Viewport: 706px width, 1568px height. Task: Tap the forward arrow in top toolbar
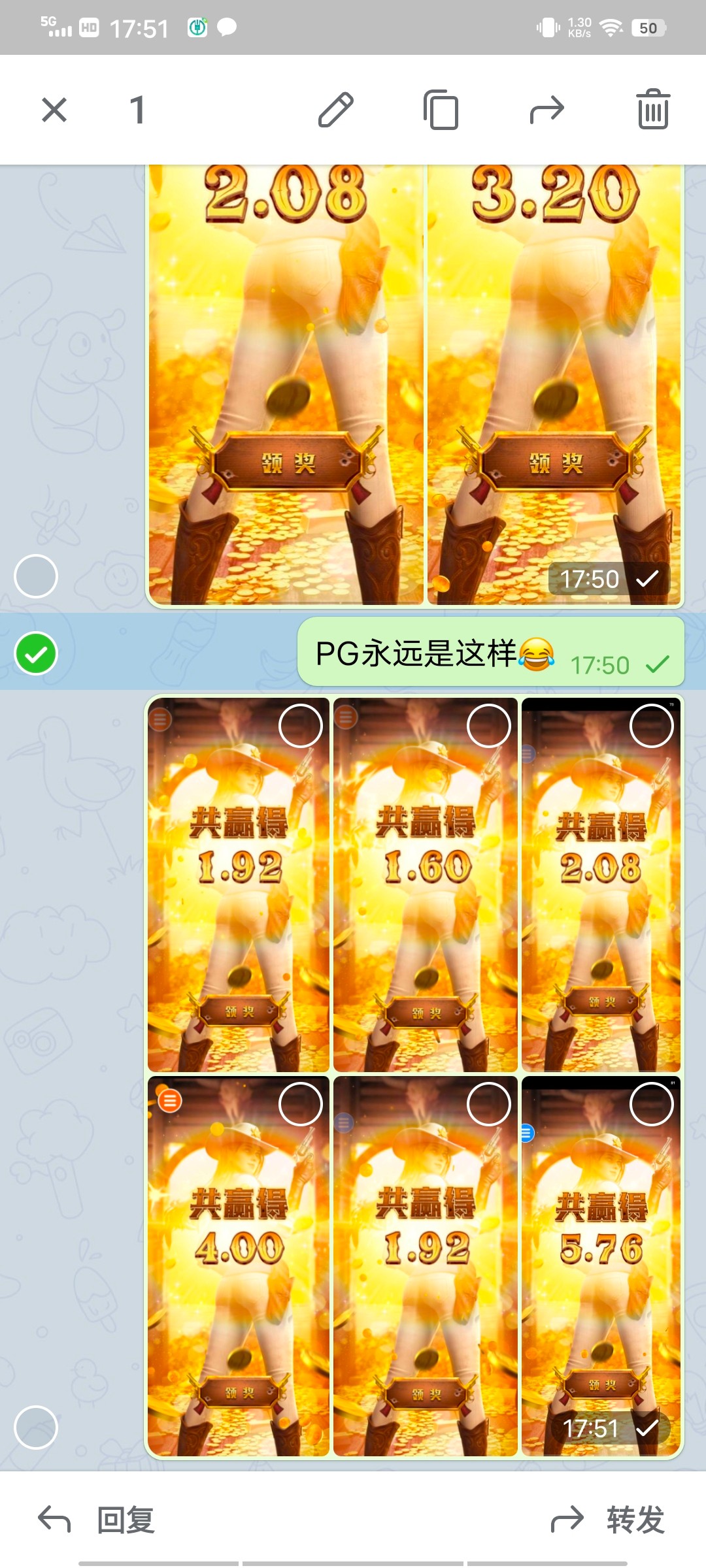coord(546,110)
